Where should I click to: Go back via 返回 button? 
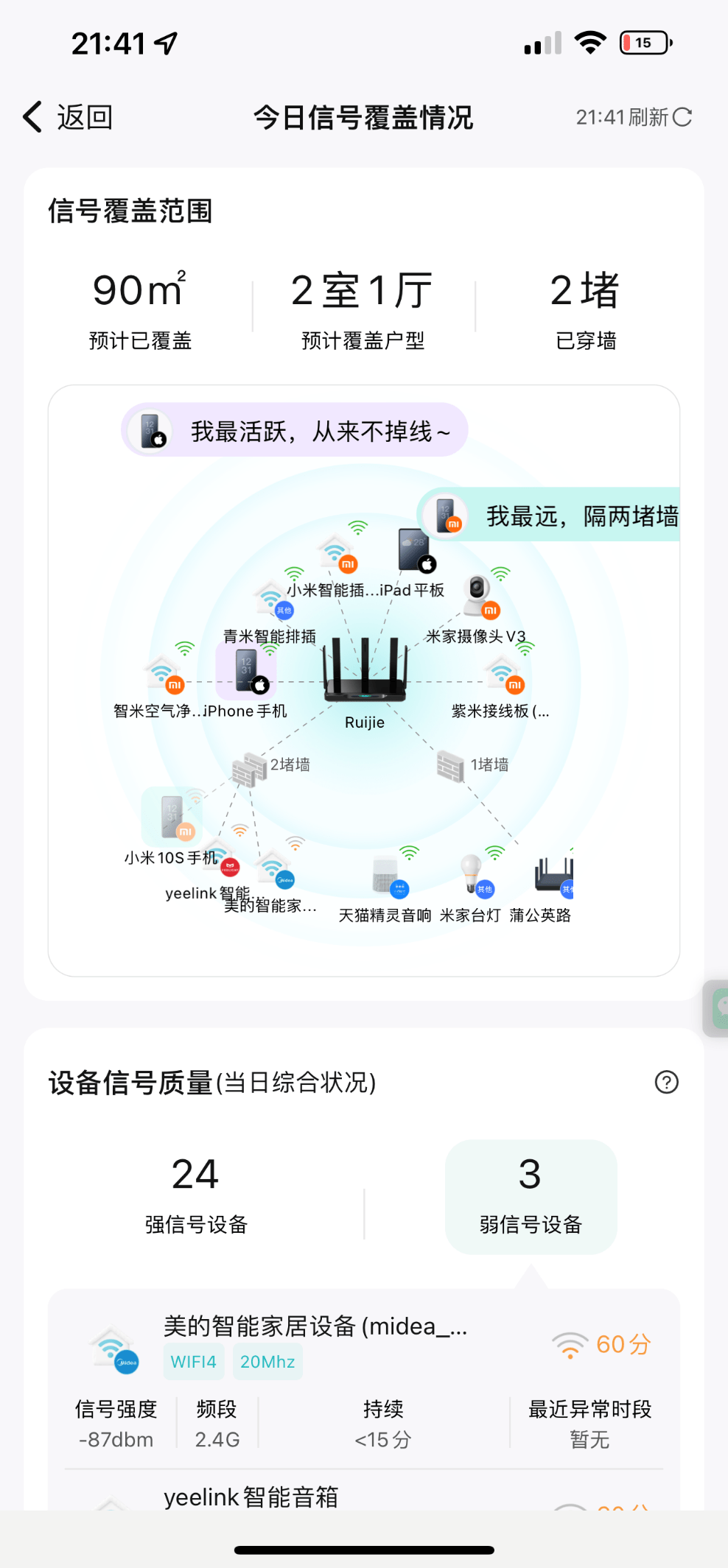click(68, 117)
